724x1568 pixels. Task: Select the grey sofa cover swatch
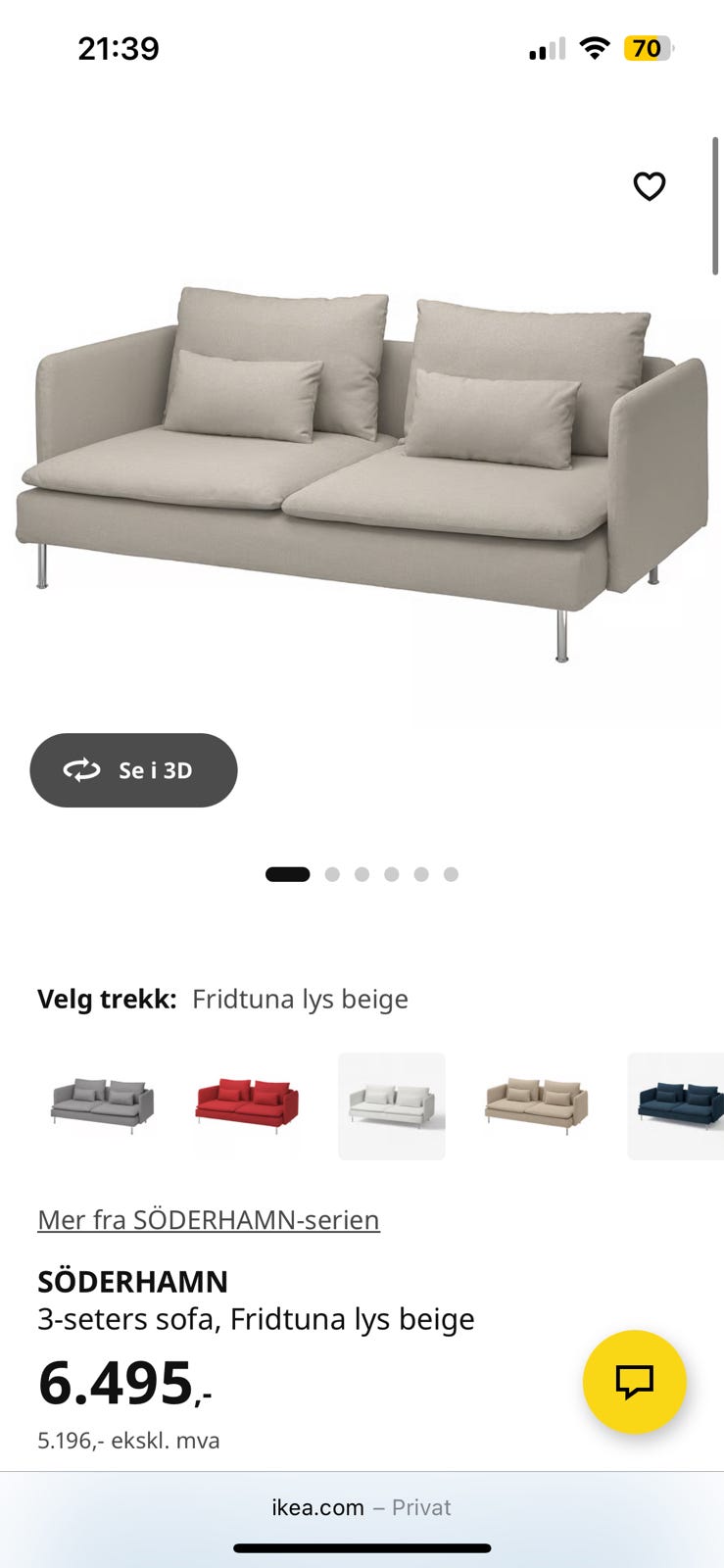[102, 1105]
